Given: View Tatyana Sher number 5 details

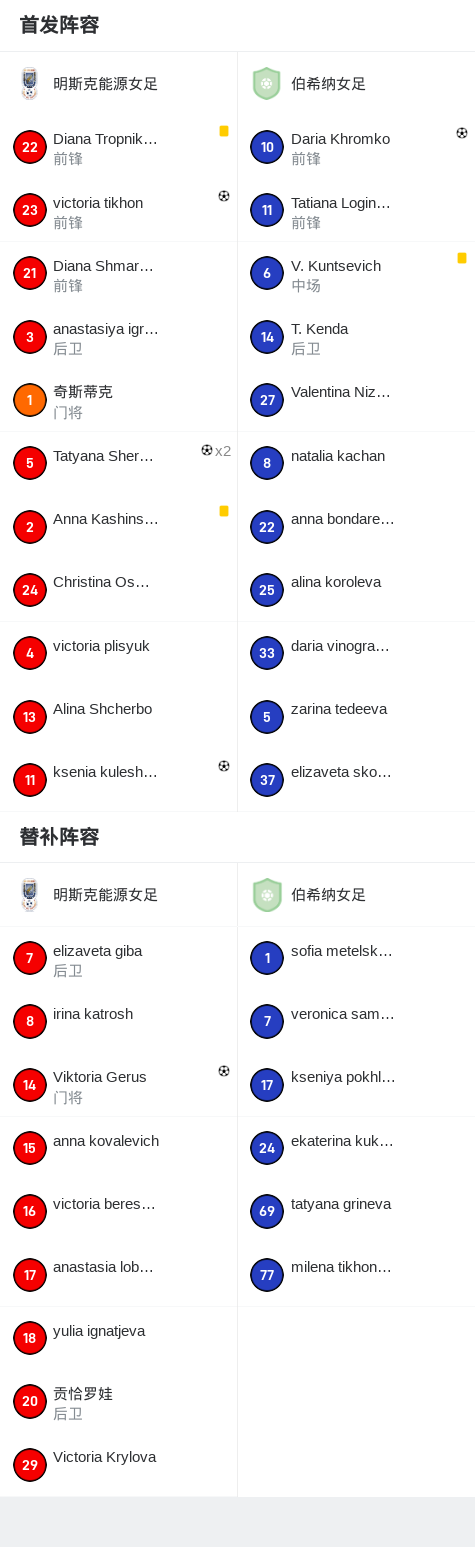Looking at the screenshot, I should pos(118,464).
